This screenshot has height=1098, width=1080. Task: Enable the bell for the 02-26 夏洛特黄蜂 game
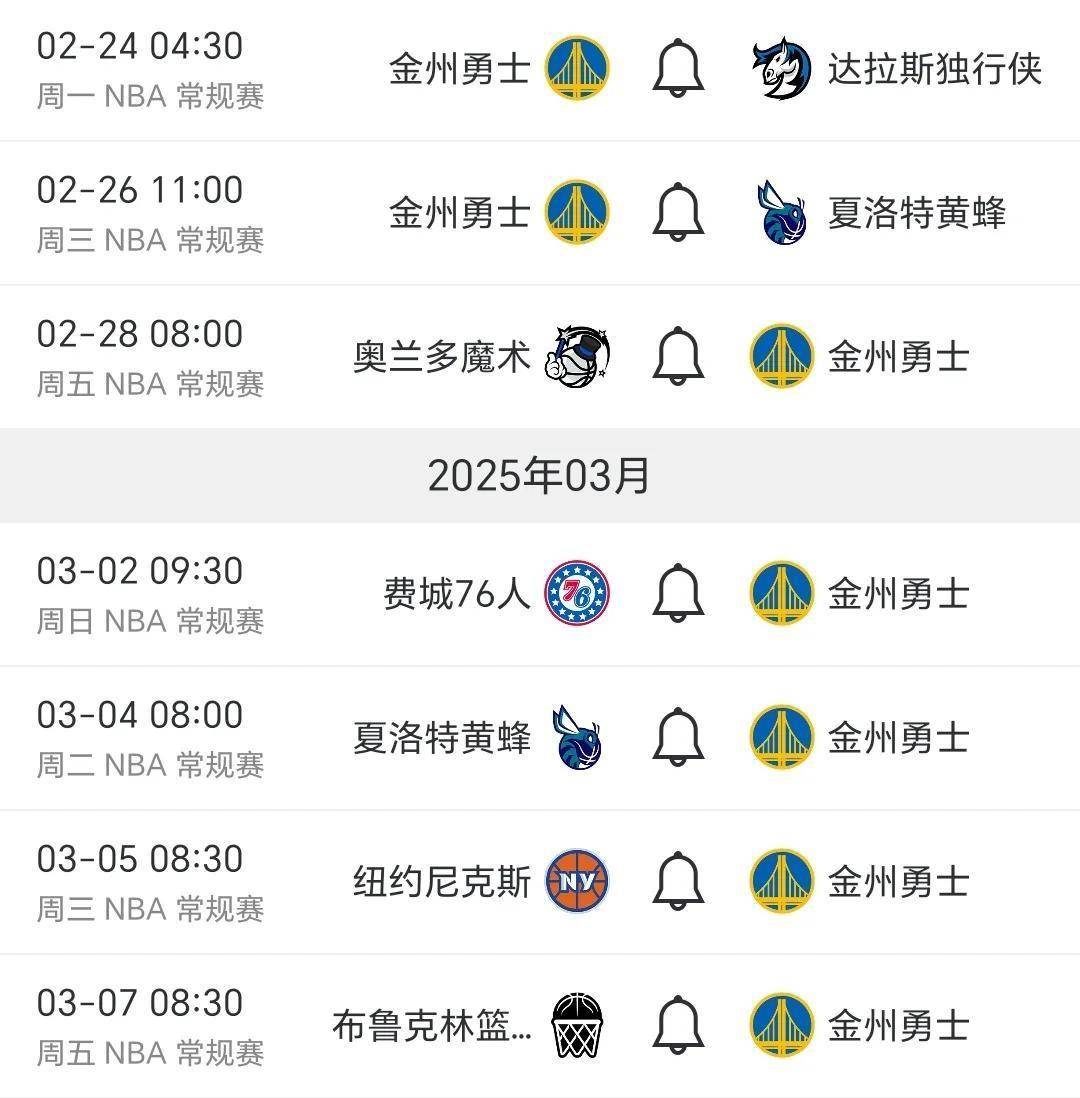pos(678,212)
